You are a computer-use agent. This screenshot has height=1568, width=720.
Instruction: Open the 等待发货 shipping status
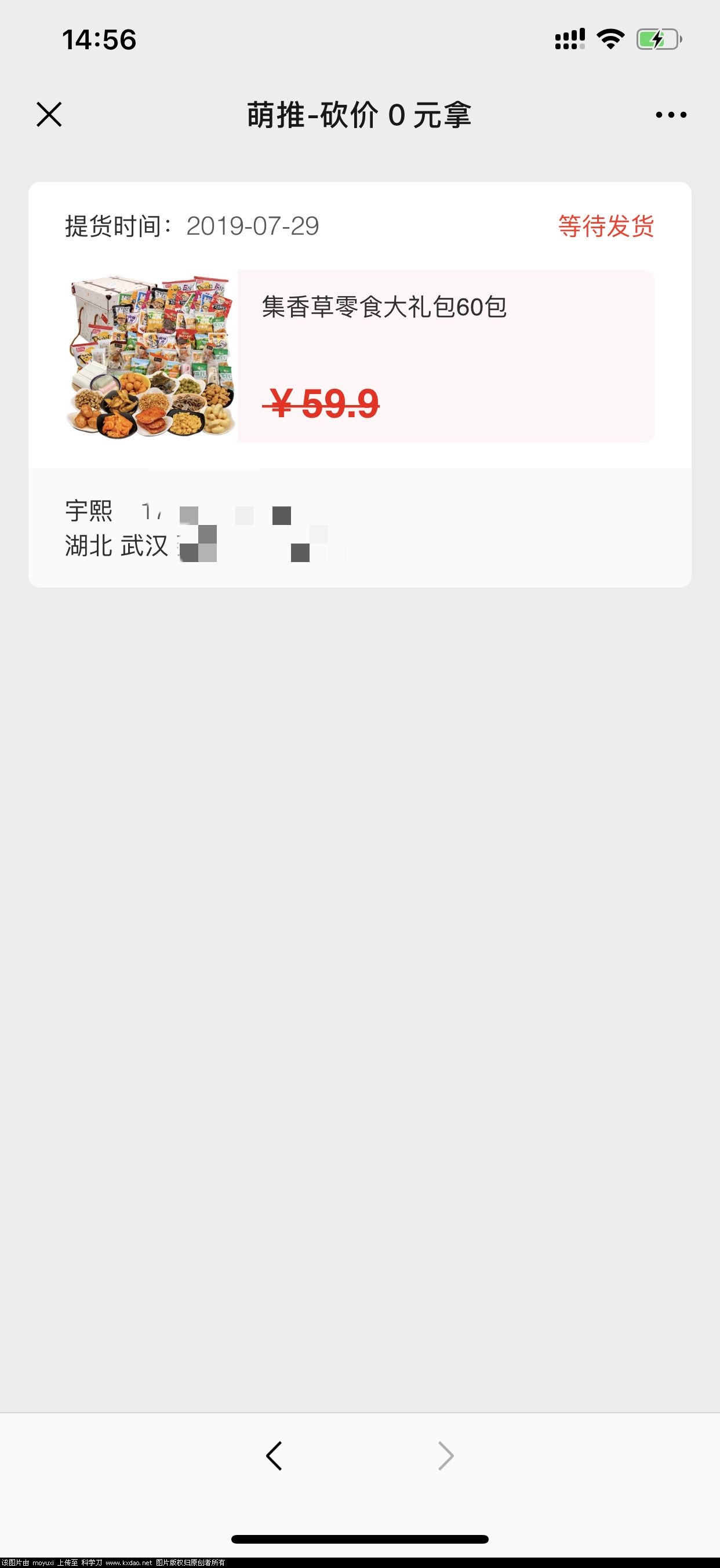pyautogui.click(x=605, y=227)
